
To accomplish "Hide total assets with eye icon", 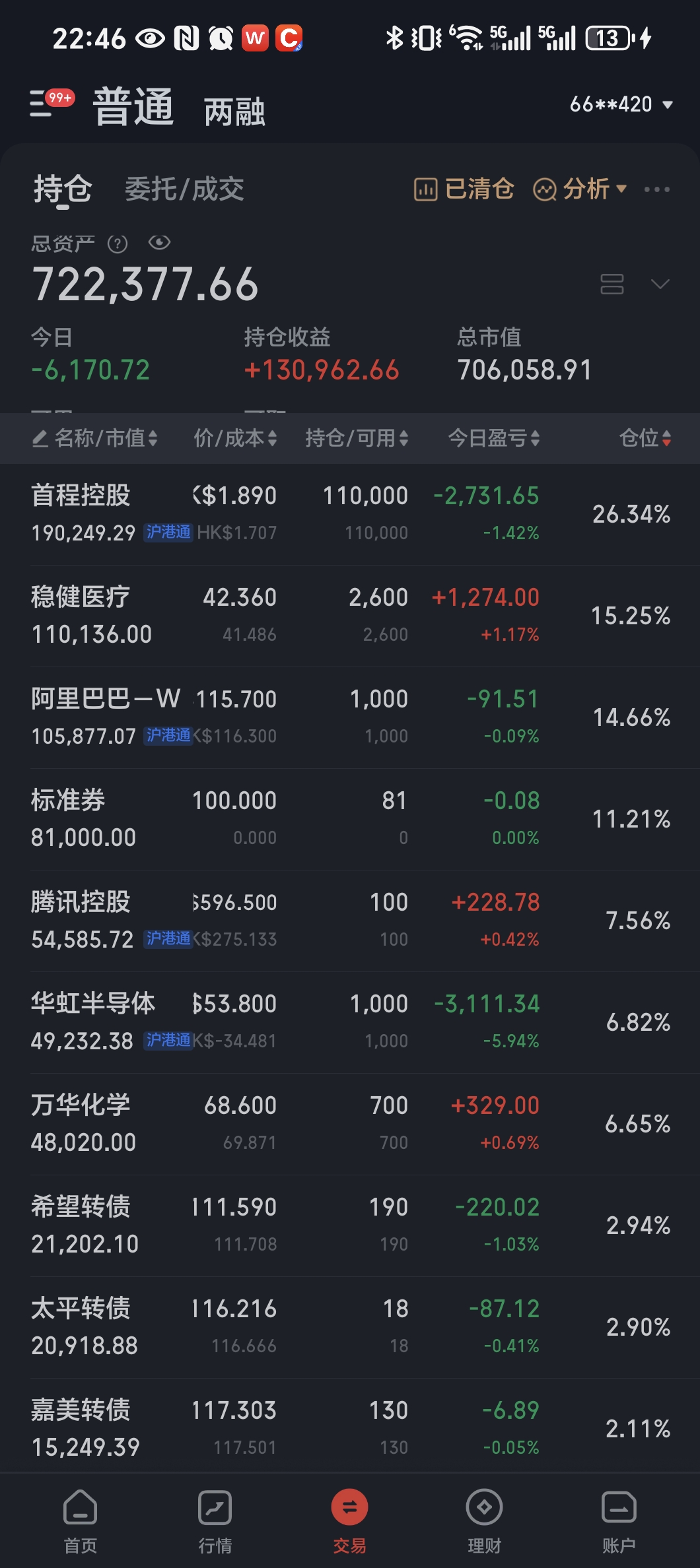I will click(159, 243).
